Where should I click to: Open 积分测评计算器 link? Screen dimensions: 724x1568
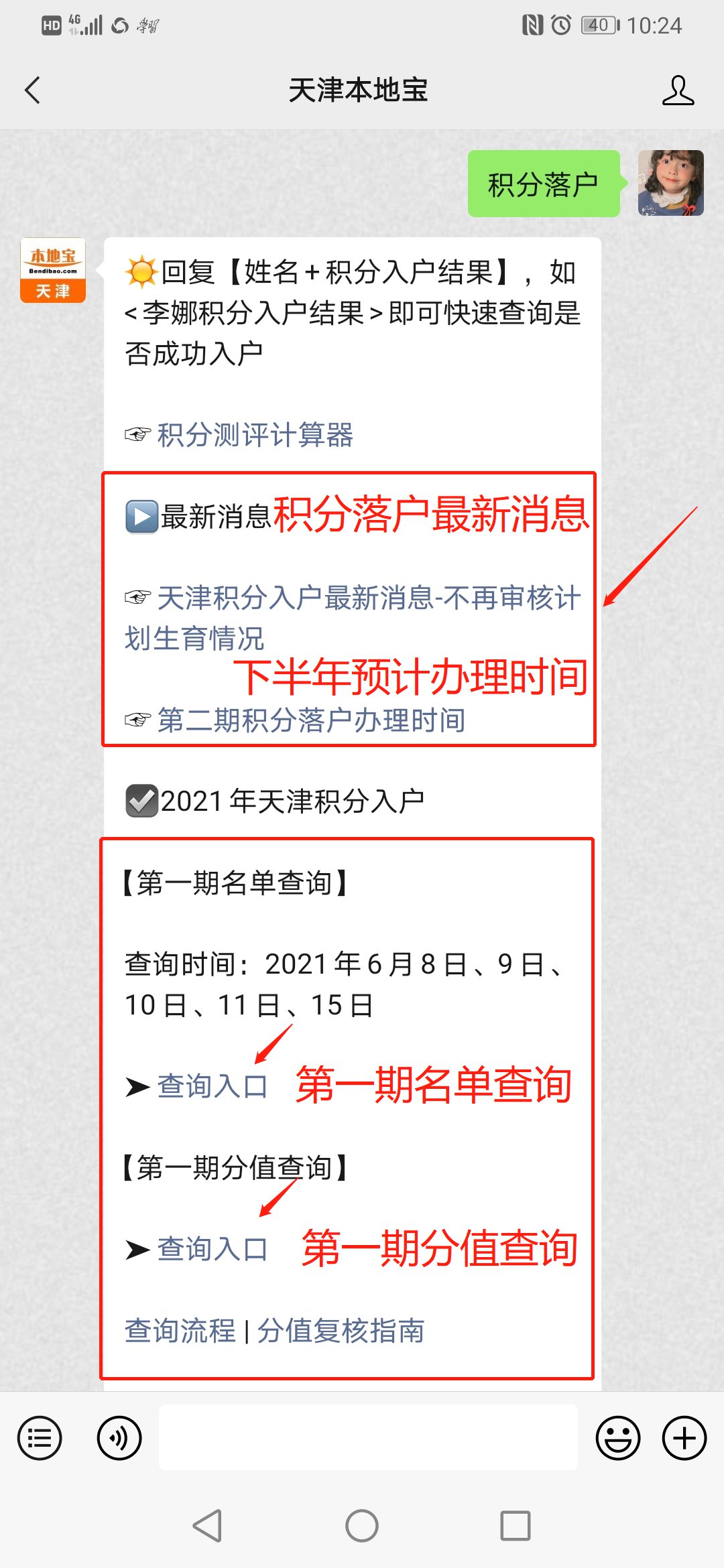click(x=255, y=436)
